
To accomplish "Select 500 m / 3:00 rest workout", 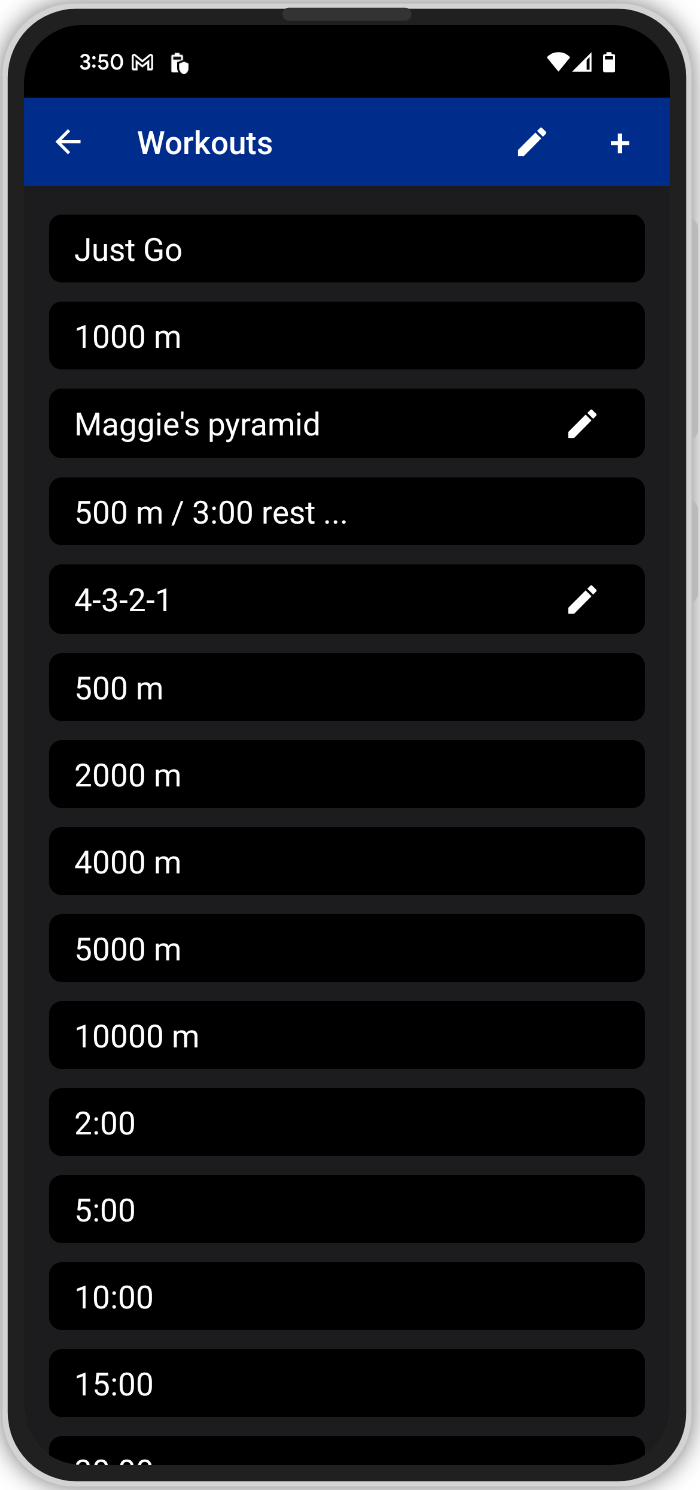I will pyautogui.click(x=347, y=512).
